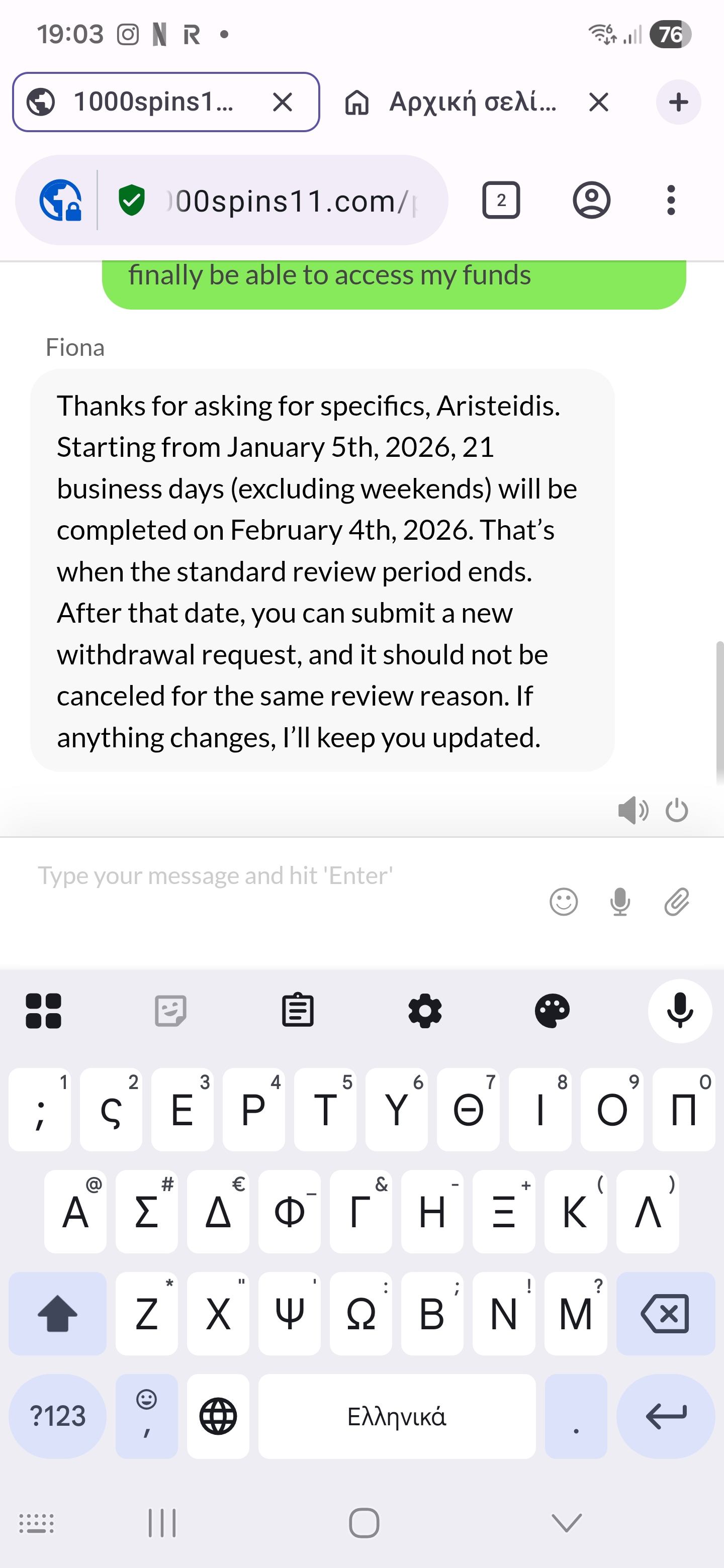Record a voice message in chat
Image resolution: width=724 pixels, height=1568 pixels.
pos(620,902)
